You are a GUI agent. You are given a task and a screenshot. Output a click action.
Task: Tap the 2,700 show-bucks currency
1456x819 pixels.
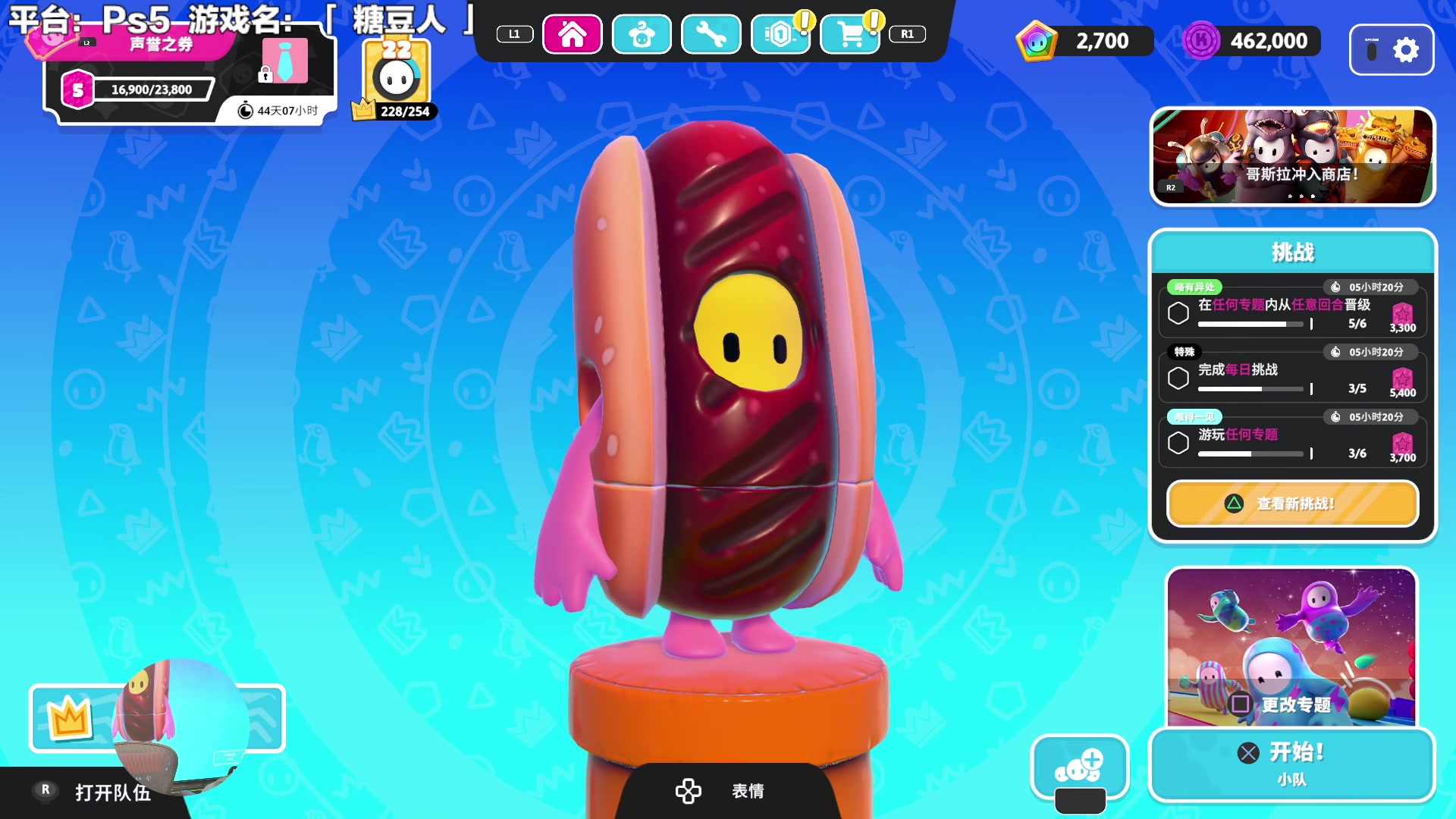pos(1085,41)
